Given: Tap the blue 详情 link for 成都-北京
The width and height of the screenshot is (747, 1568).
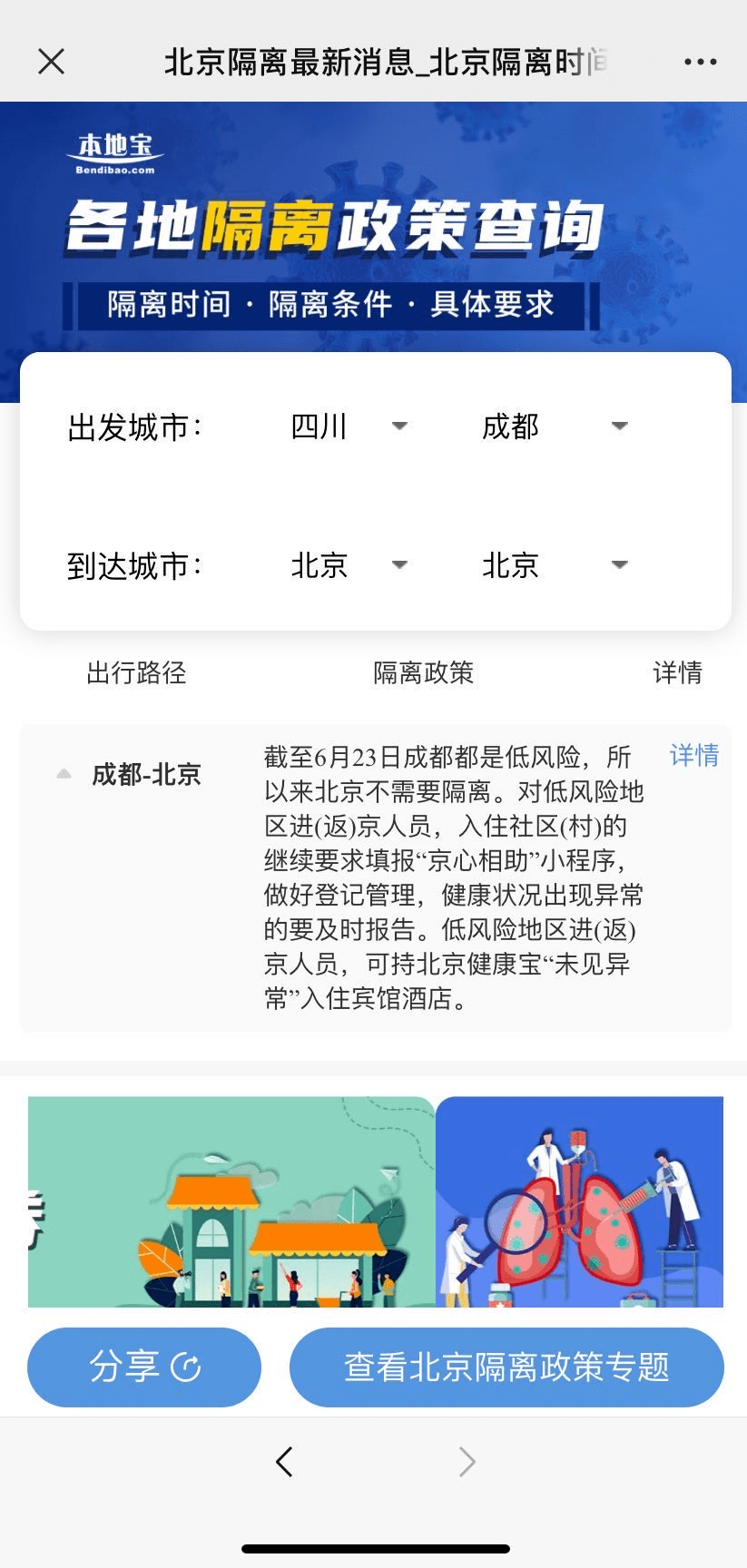Looking at the screenshot, I should pyautogui.click(x=693, y=755).
